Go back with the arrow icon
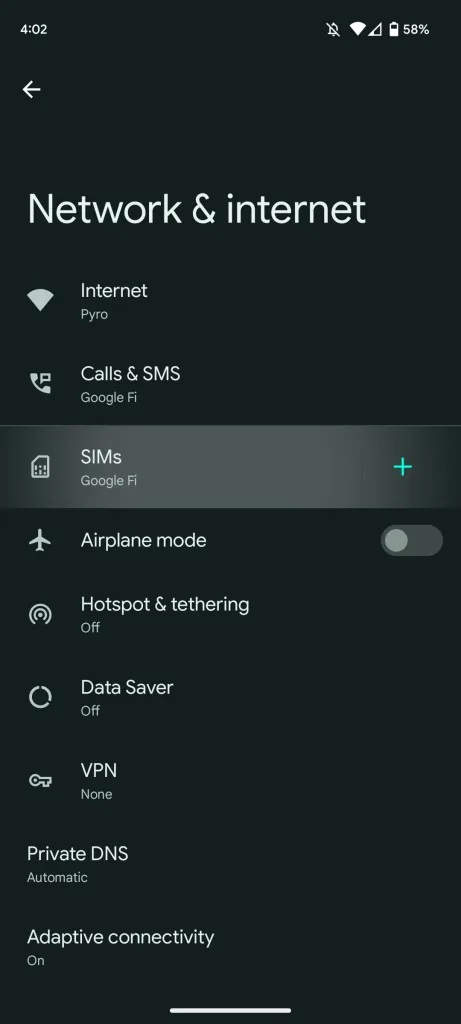461x1024 pixels. tap(31, 89)
